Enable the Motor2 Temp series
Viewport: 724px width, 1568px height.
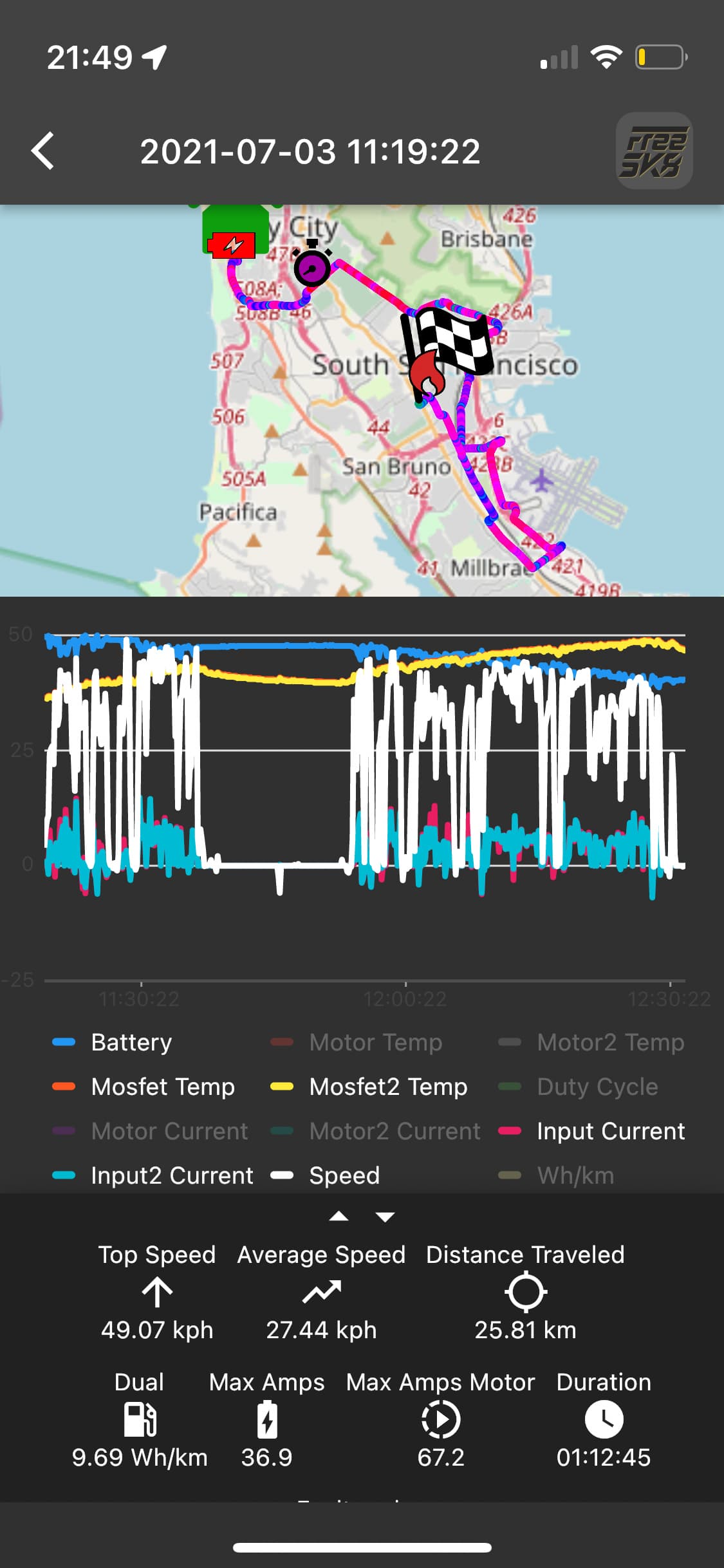591,1042
